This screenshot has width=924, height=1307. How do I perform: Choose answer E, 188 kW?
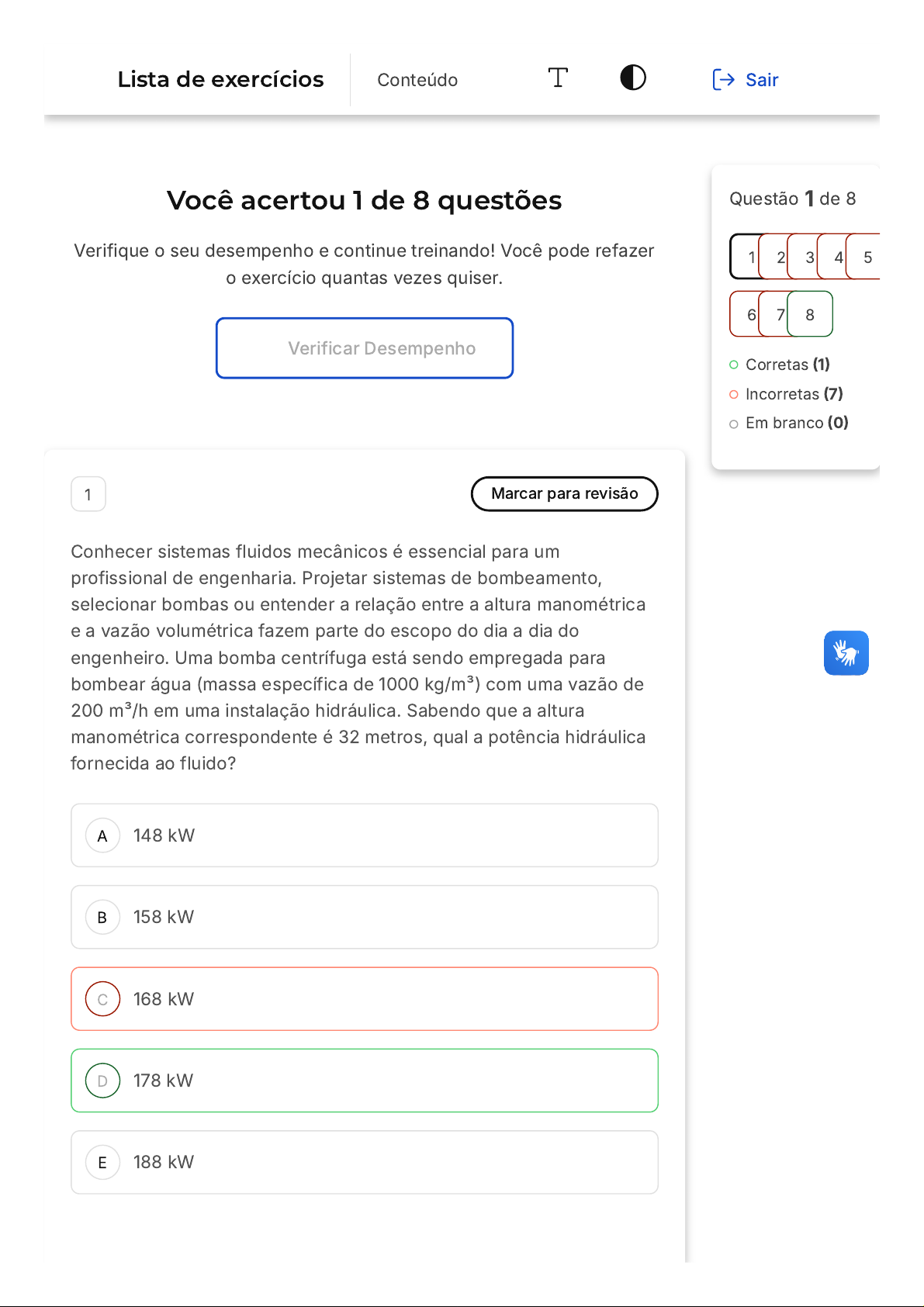point(365,1162)
